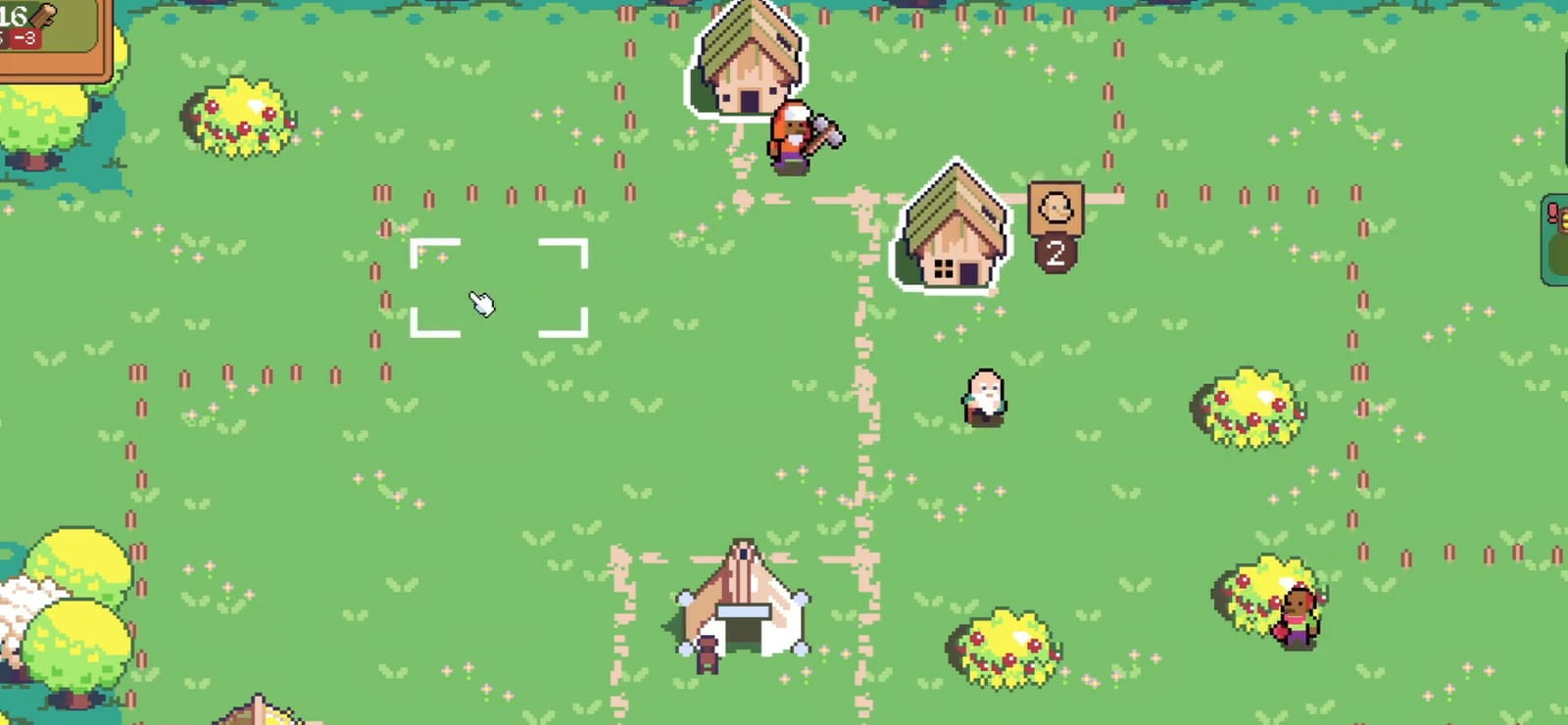Viewport: 1568px width, 725px height.
Task: Select the house beside the population badge
Action: pyautogui.click(x=953, y=228)
